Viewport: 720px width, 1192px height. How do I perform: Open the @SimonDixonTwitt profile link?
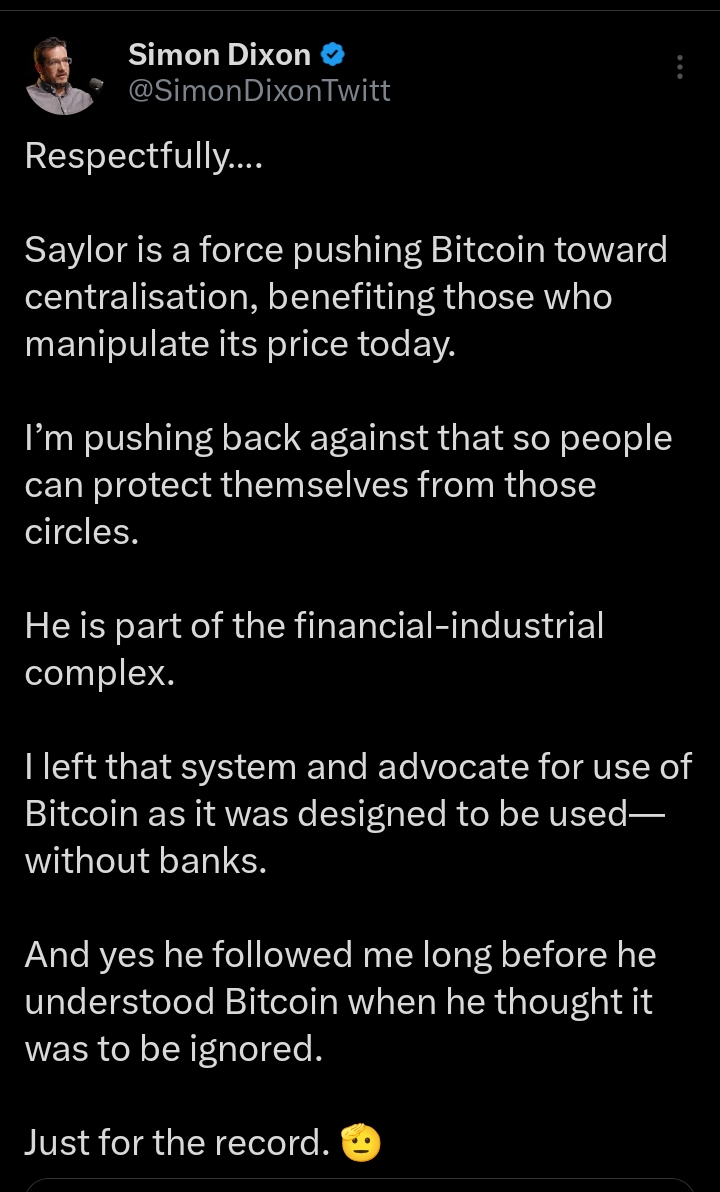tap(259, 91)
